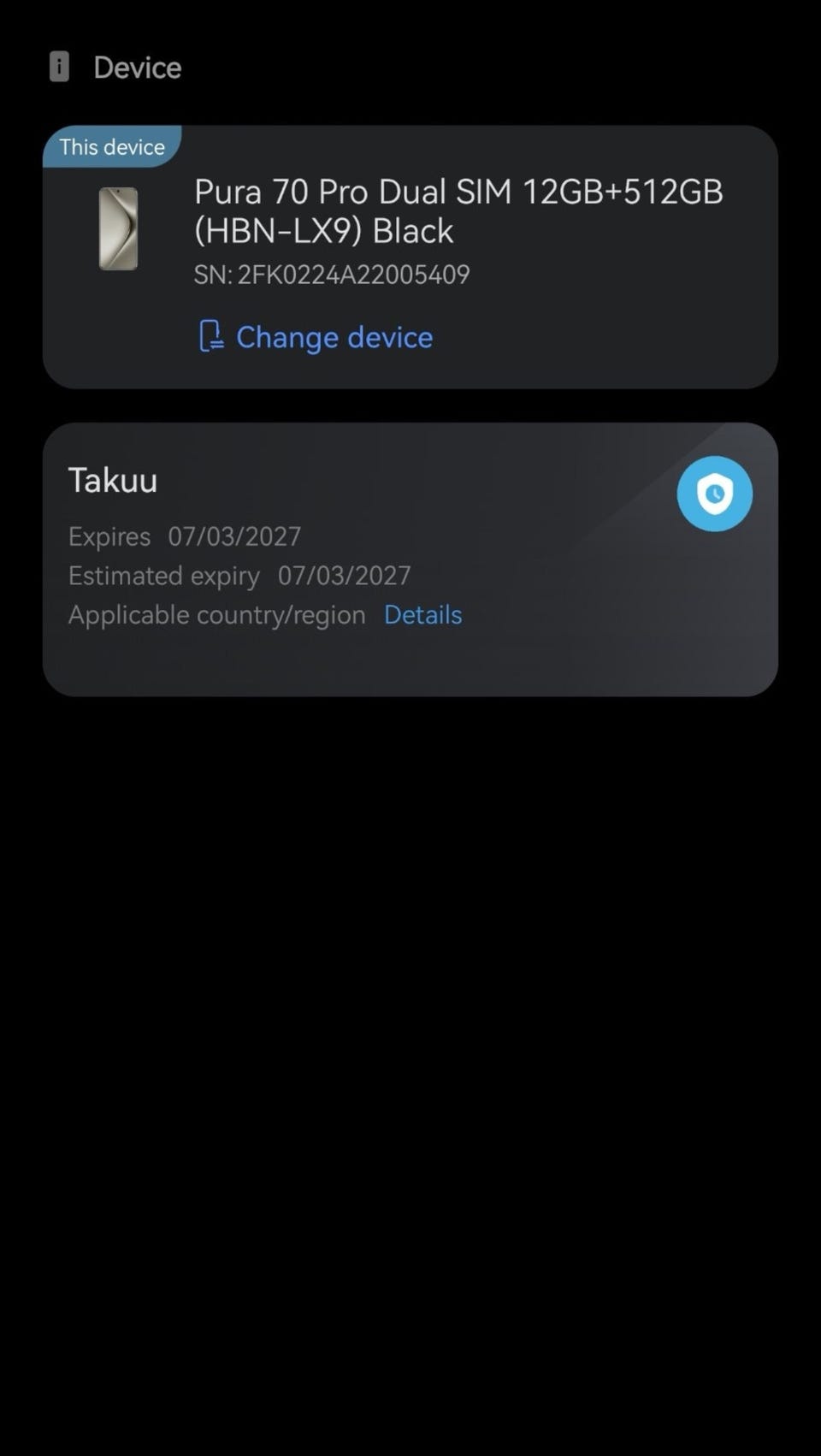The height and width of the screenshot is (1456, 821).
Task: Open the Takuu warranty card
Action: [410, 559]
